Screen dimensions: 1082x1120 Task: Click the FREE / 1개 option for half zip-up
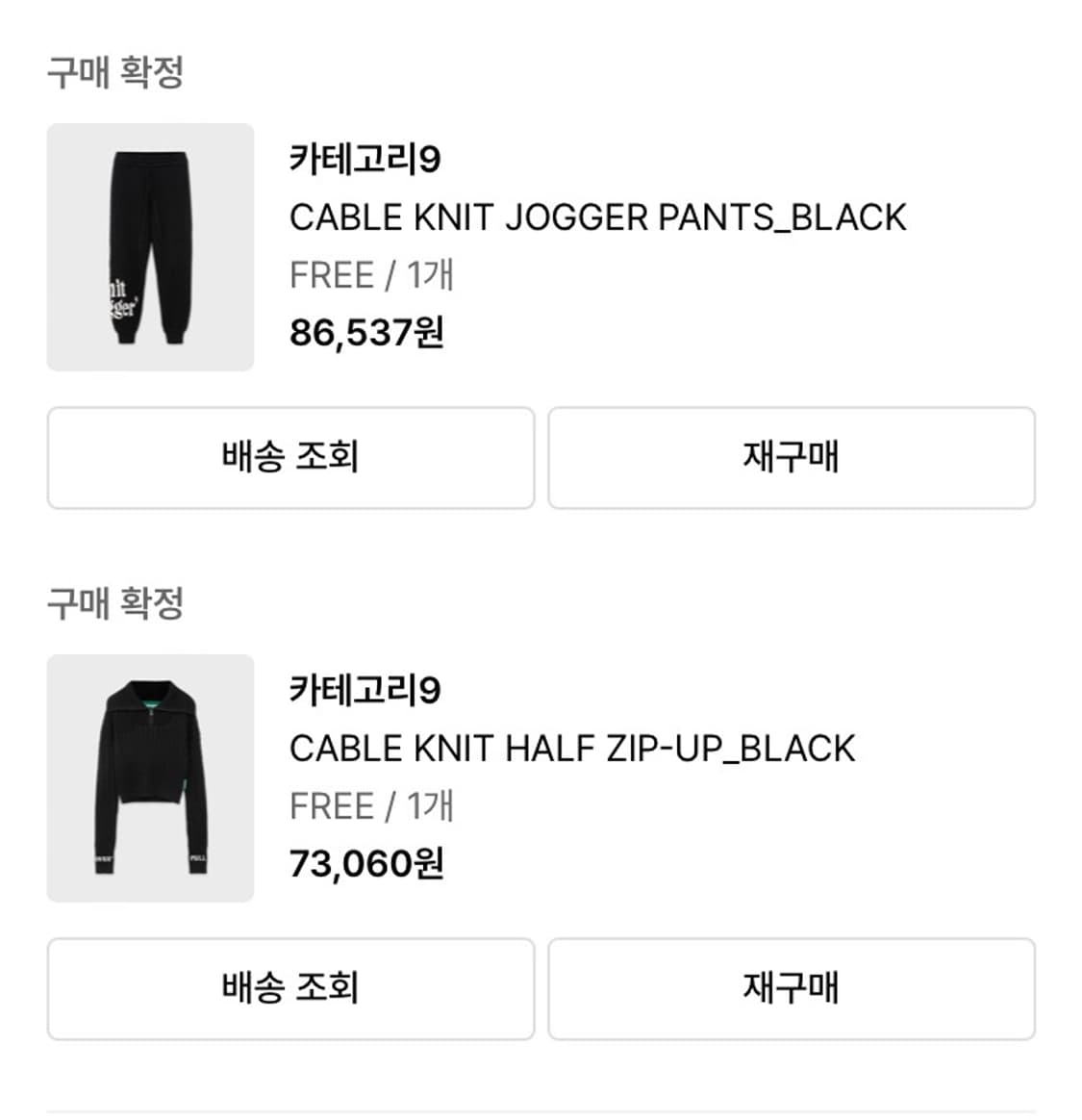click(x=370, y=804)
